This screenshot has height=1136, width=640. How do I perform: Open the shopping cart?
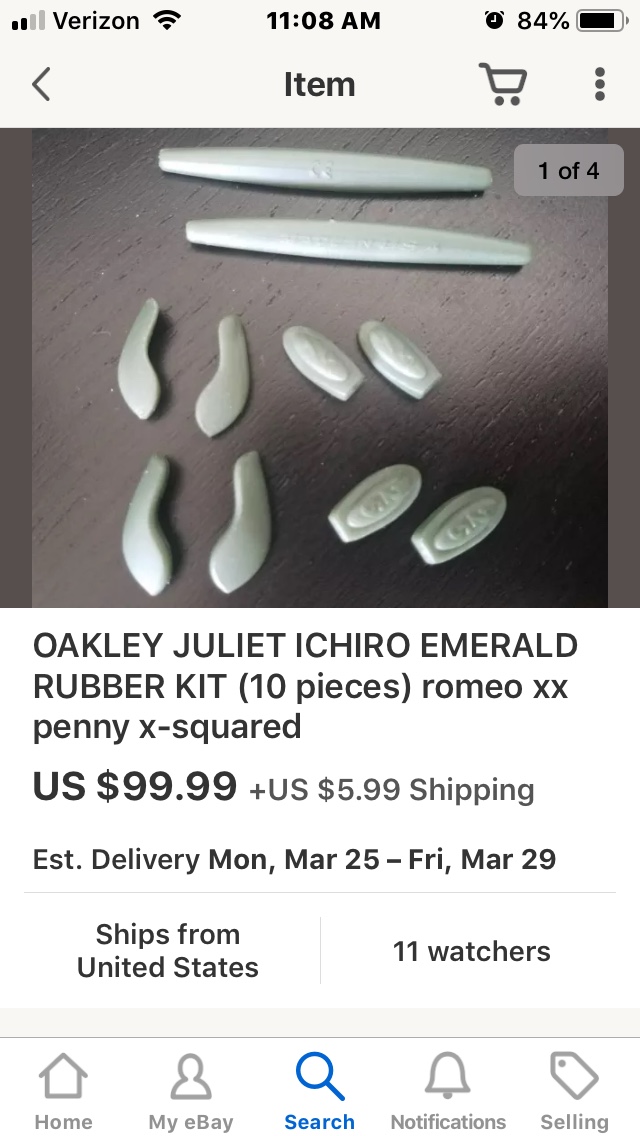503,85
